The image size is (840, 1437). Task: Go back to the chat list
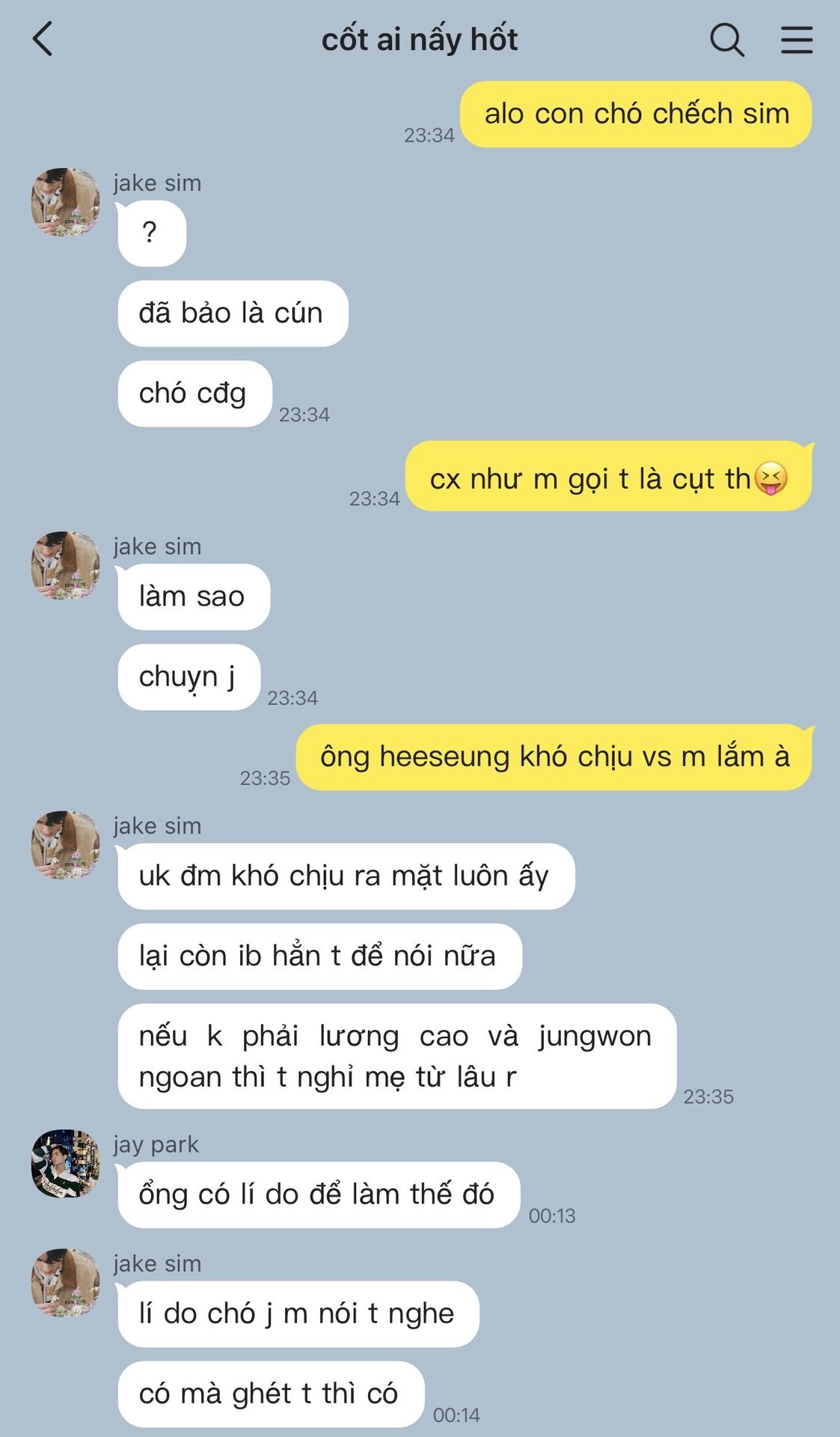tap(43, 39)
